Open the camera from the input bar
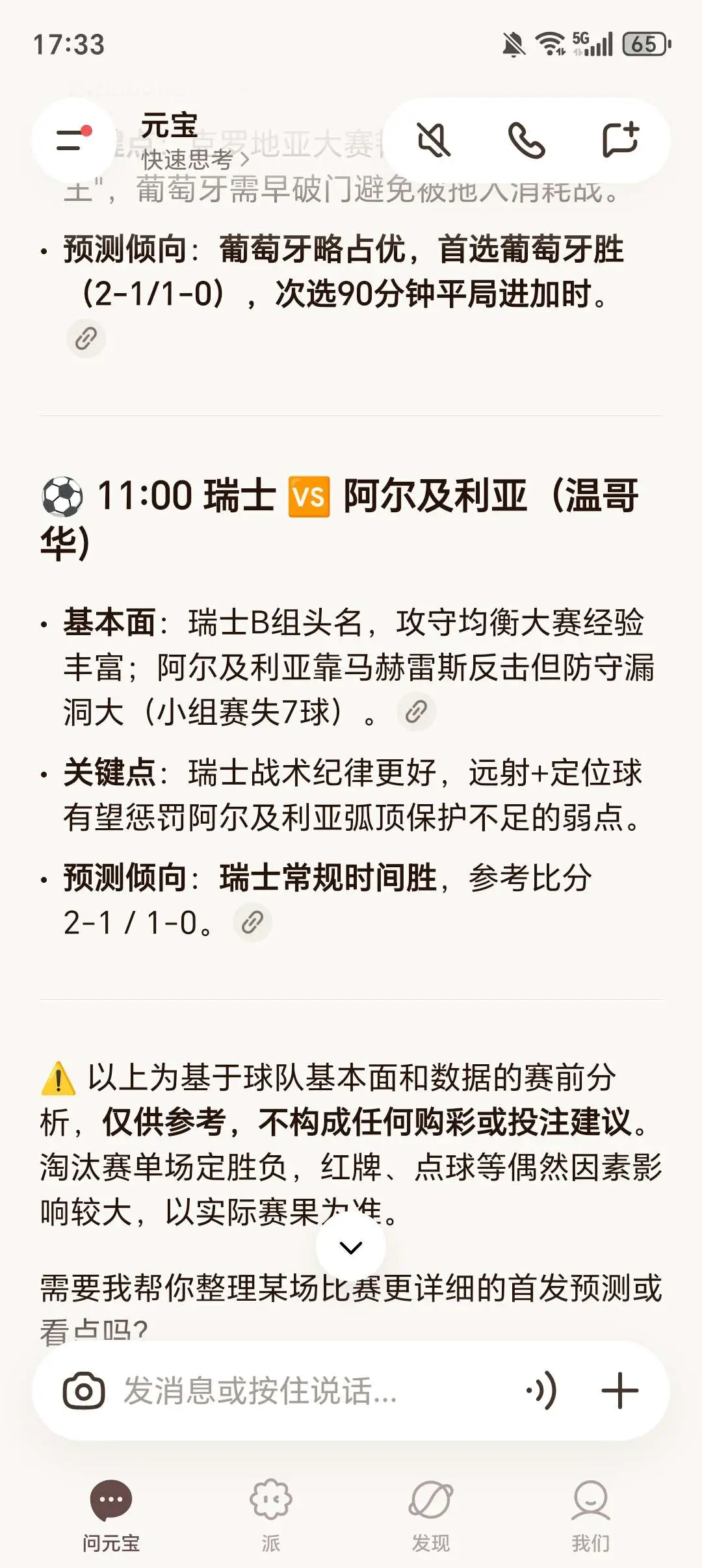The image size is (702, 1568). point(84,1391)
